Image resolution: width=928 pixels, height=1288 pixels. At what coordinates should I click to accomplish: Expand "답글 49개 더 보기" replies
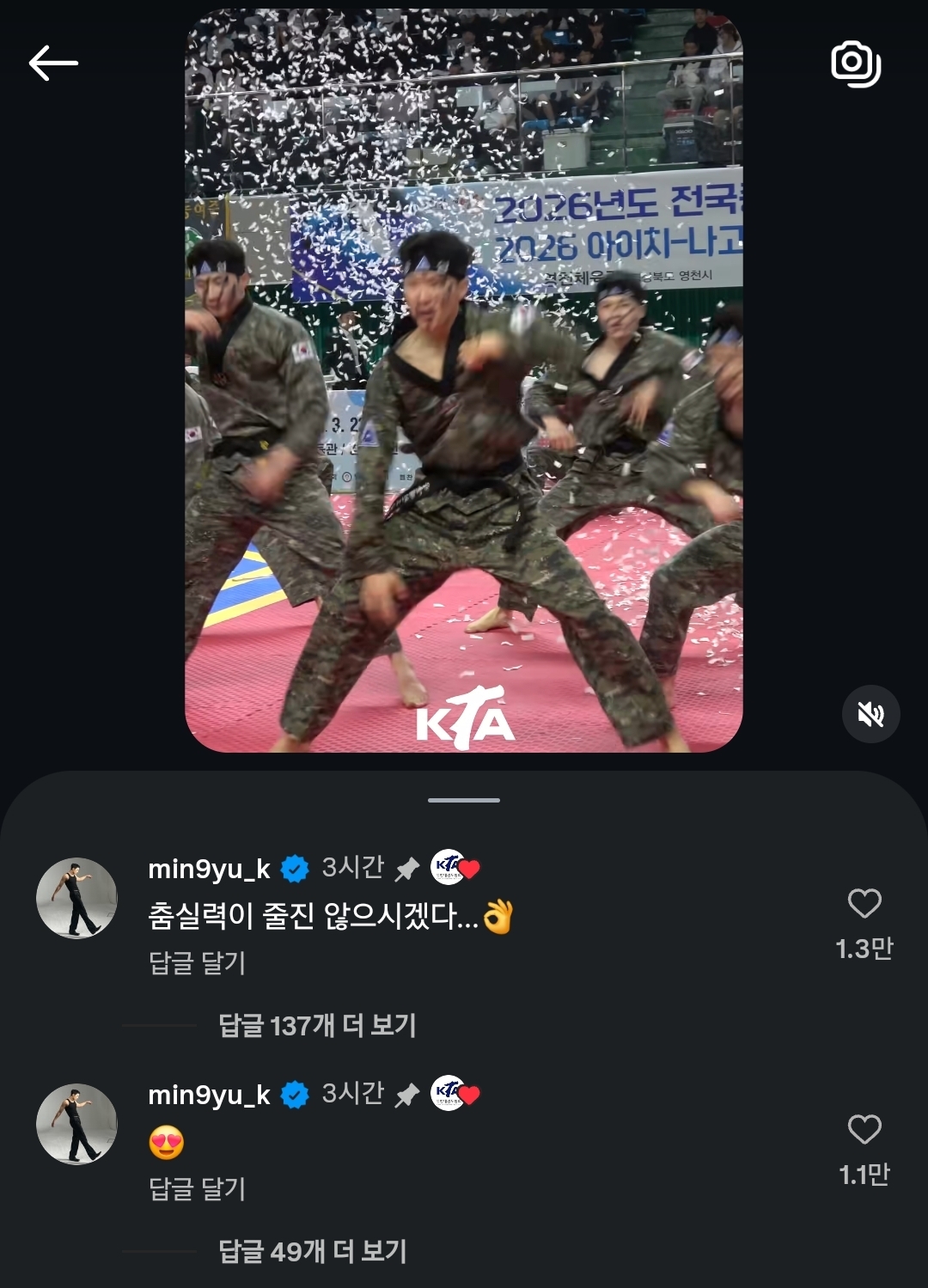313,1251
